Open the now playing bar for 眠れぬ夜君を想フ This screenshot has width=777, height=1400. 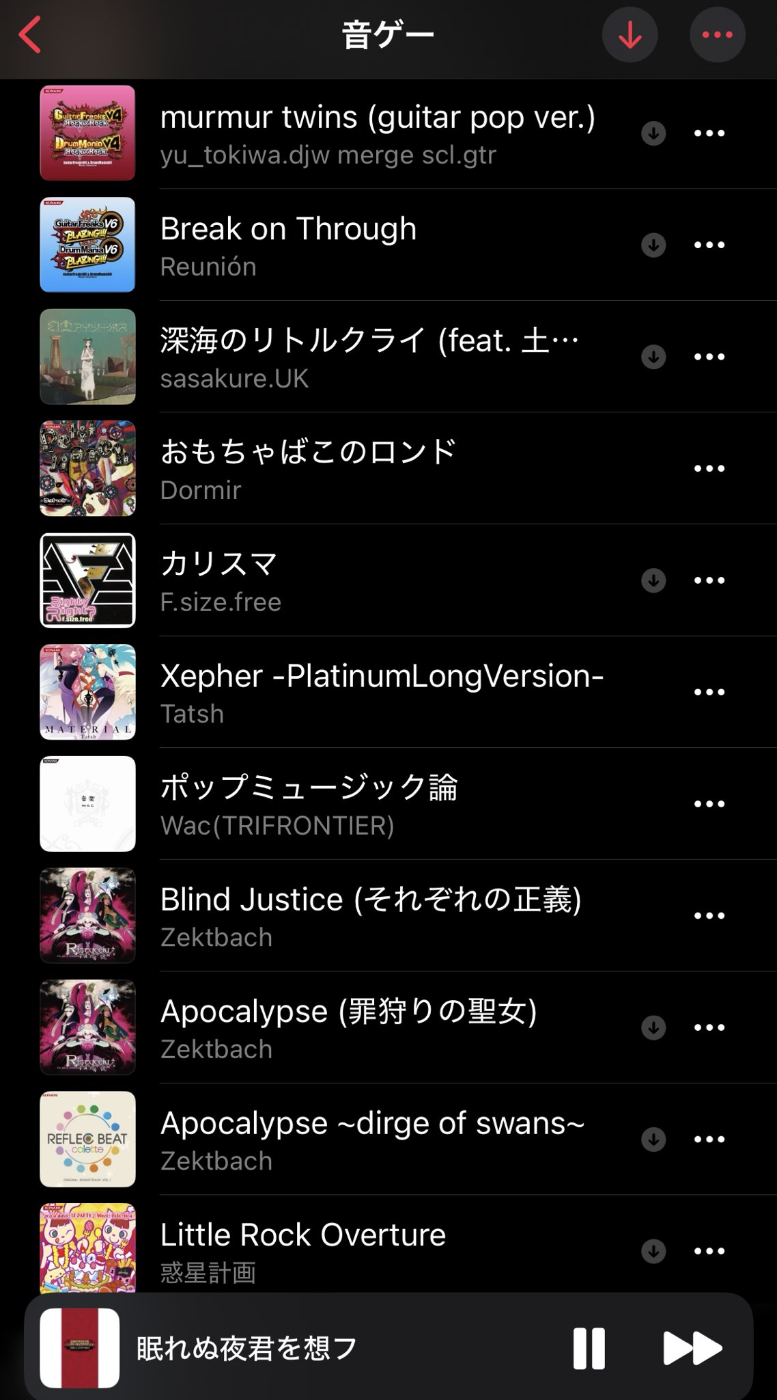(x=300, y=1348)
